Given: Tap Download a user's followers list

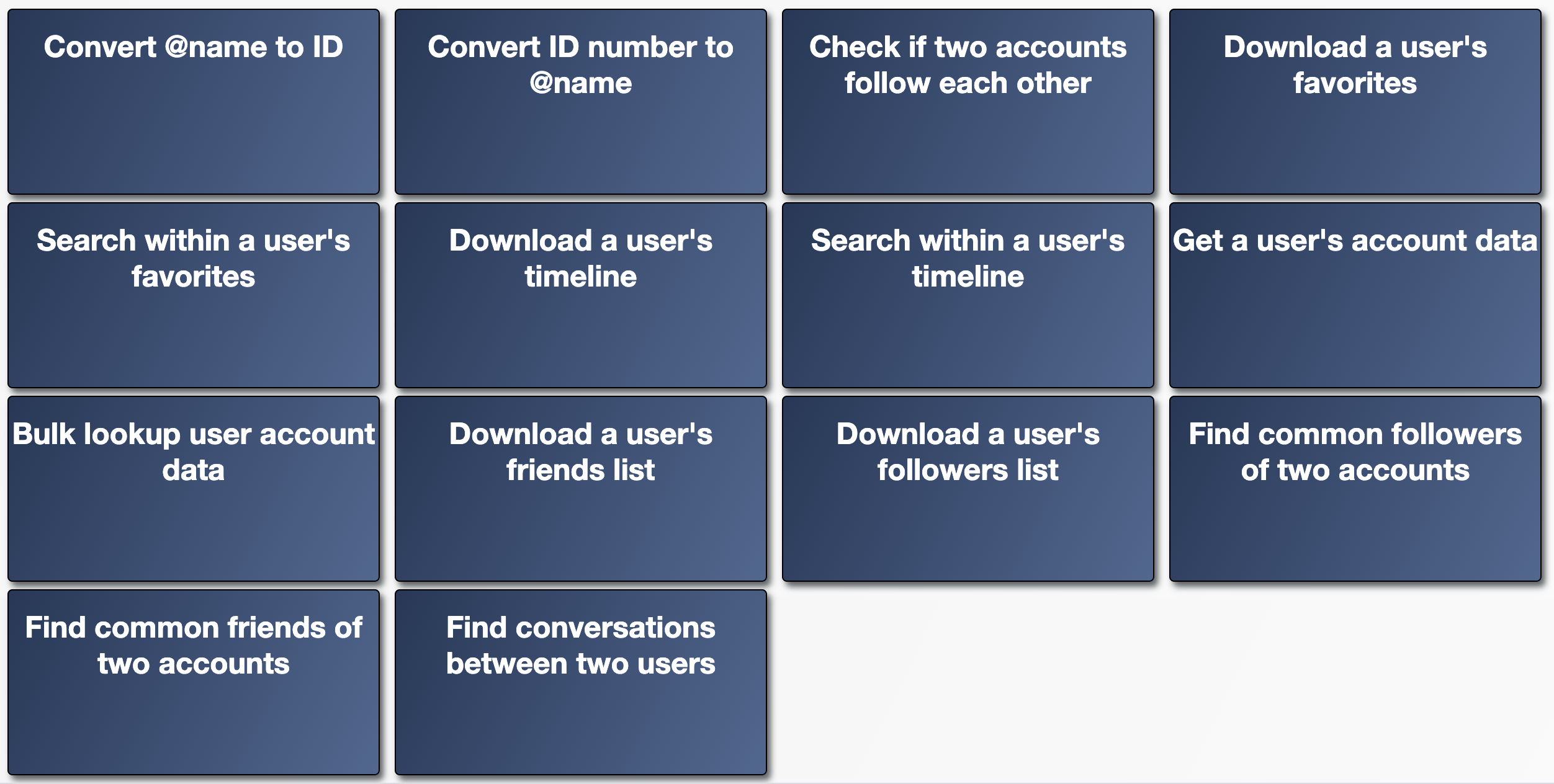Looking at the screenshot, I should [968, 489].
